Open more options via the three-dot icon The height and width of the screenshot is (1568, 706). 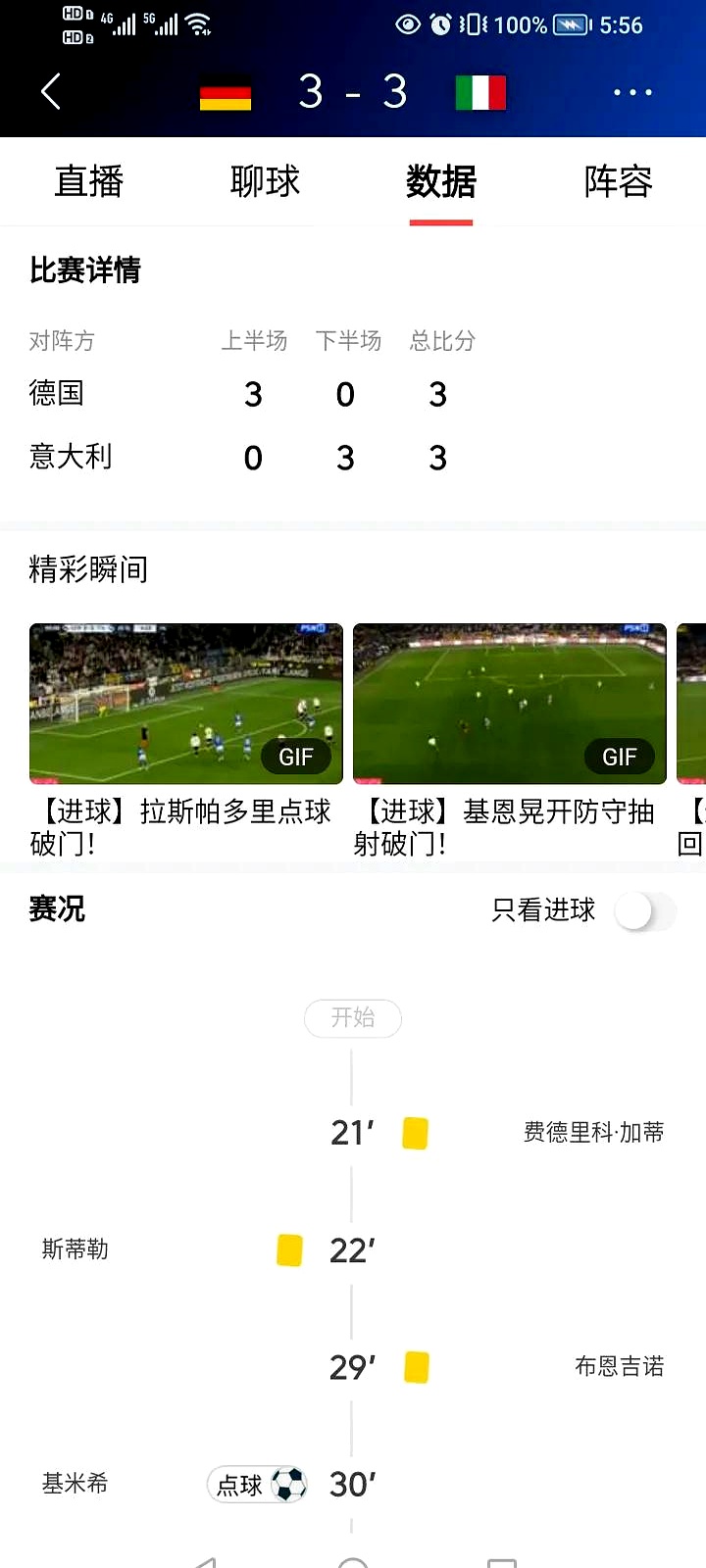click(632, 90)
